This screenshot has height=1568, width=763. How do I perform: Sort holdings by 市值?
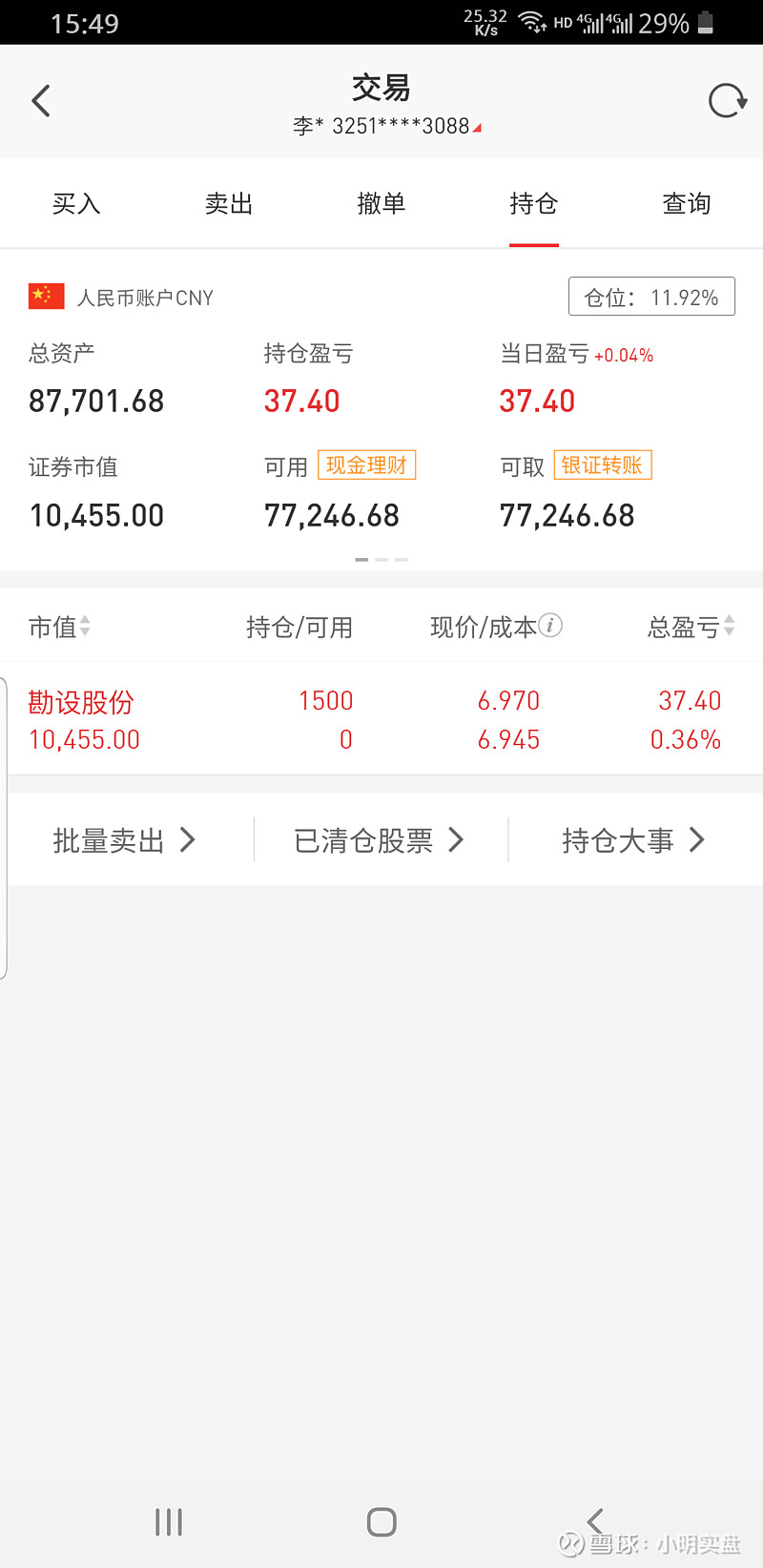59,627
